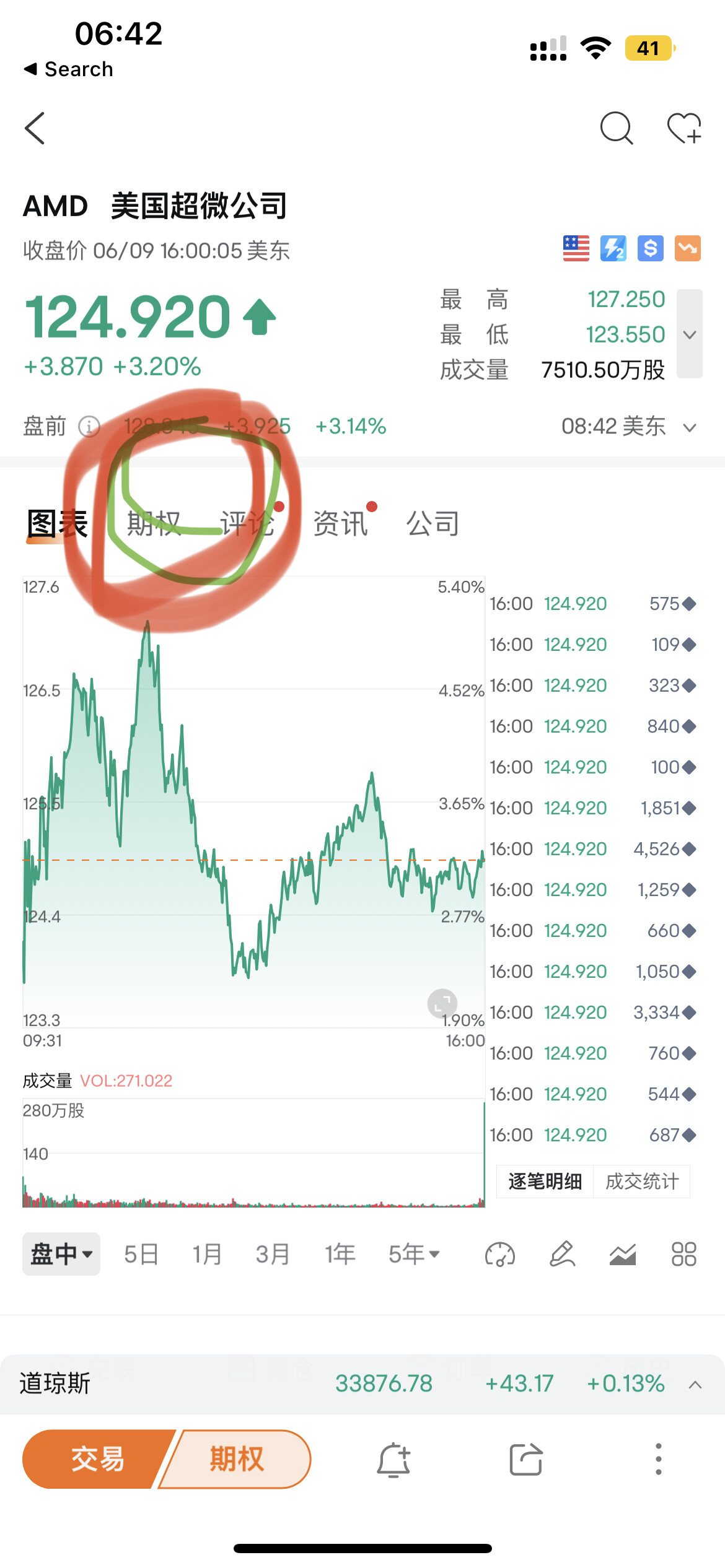Screen dimensions: 725x1568
Task: Expand the price details chevron beside 最高
Action: (x=689, y=334)
